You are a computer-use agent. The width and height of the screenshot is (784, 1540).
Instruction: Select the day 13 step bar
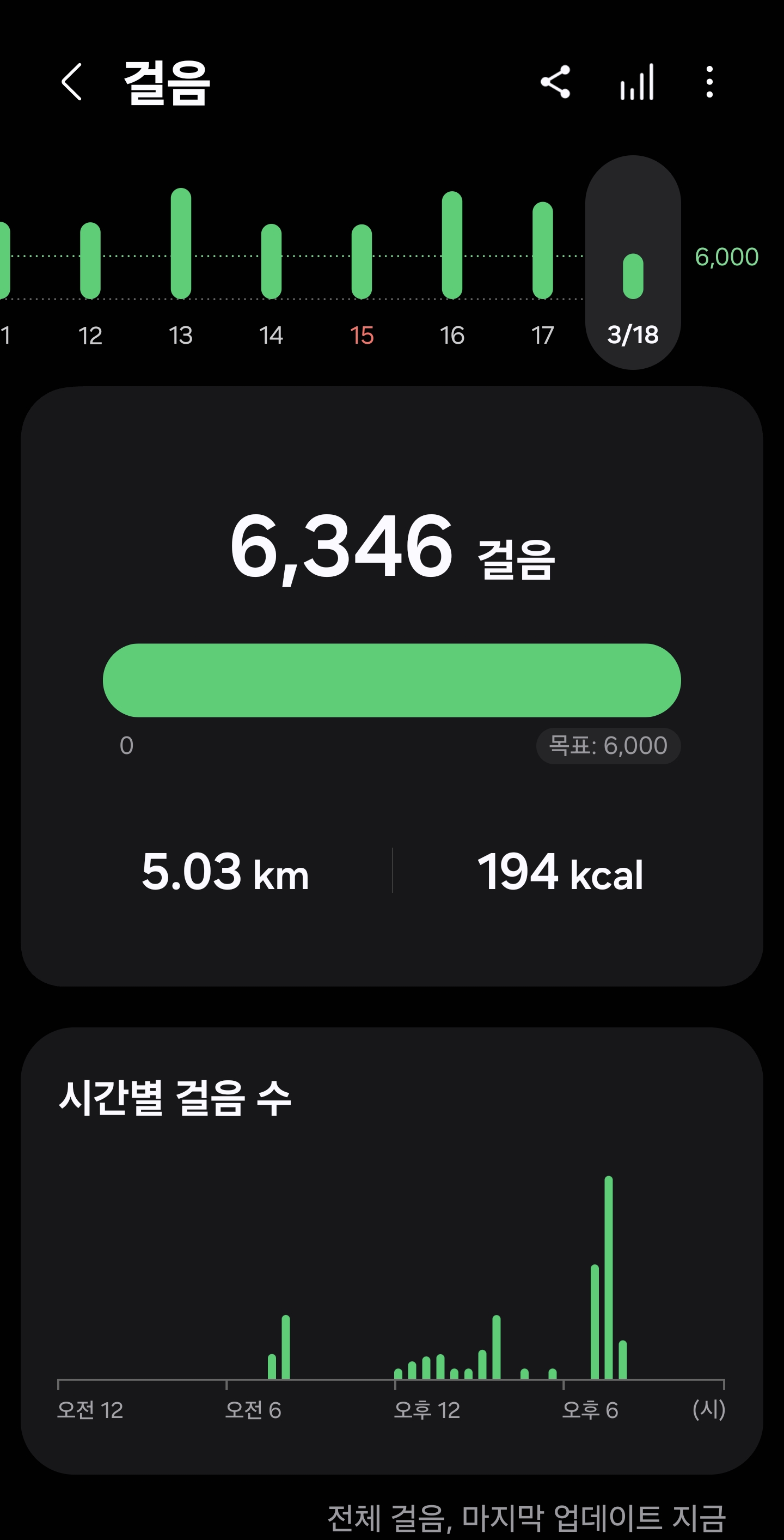180,244
